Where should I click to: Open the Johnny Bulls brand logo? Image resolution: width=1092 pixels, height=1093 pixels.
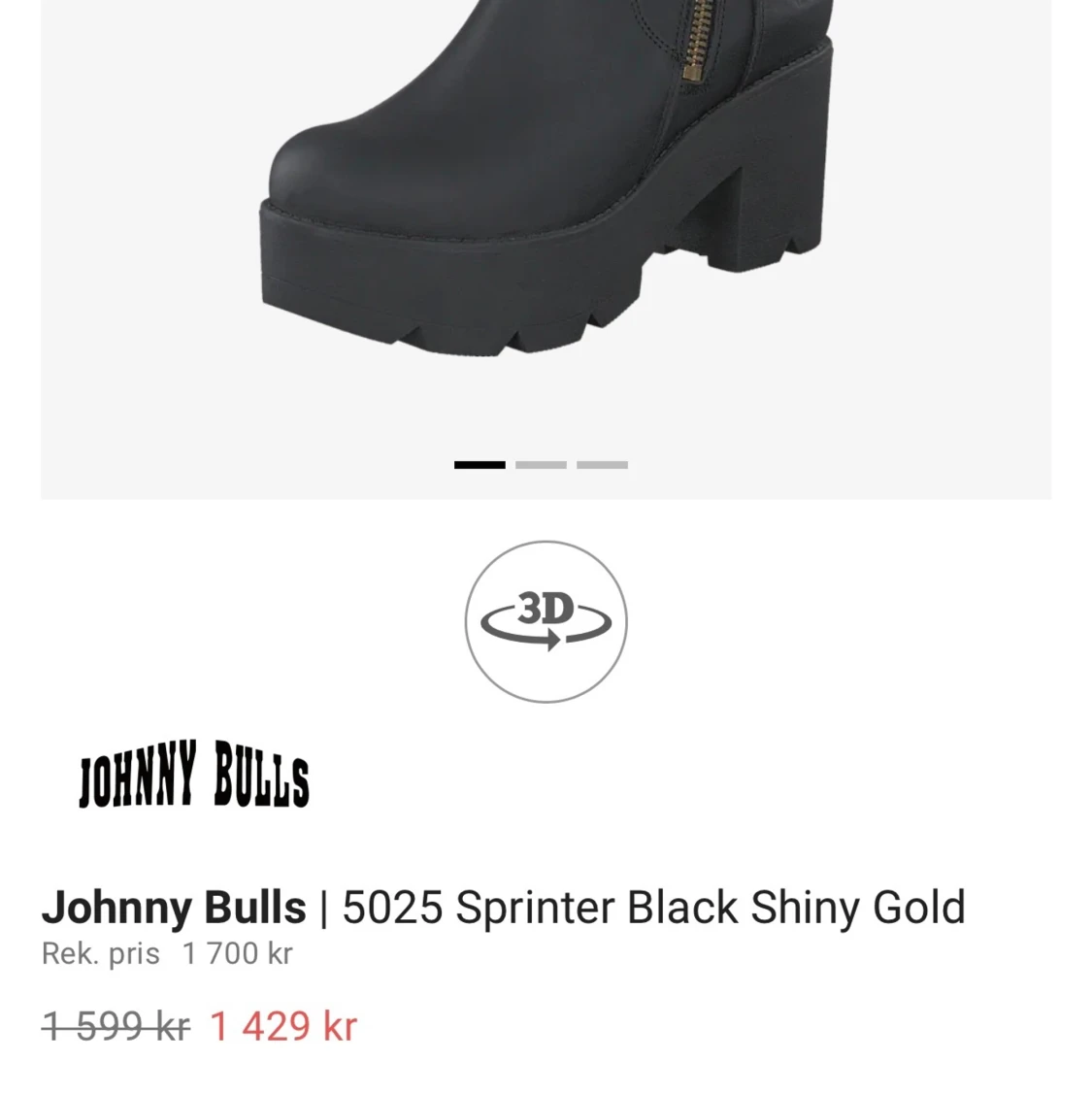tap(194, 775)
